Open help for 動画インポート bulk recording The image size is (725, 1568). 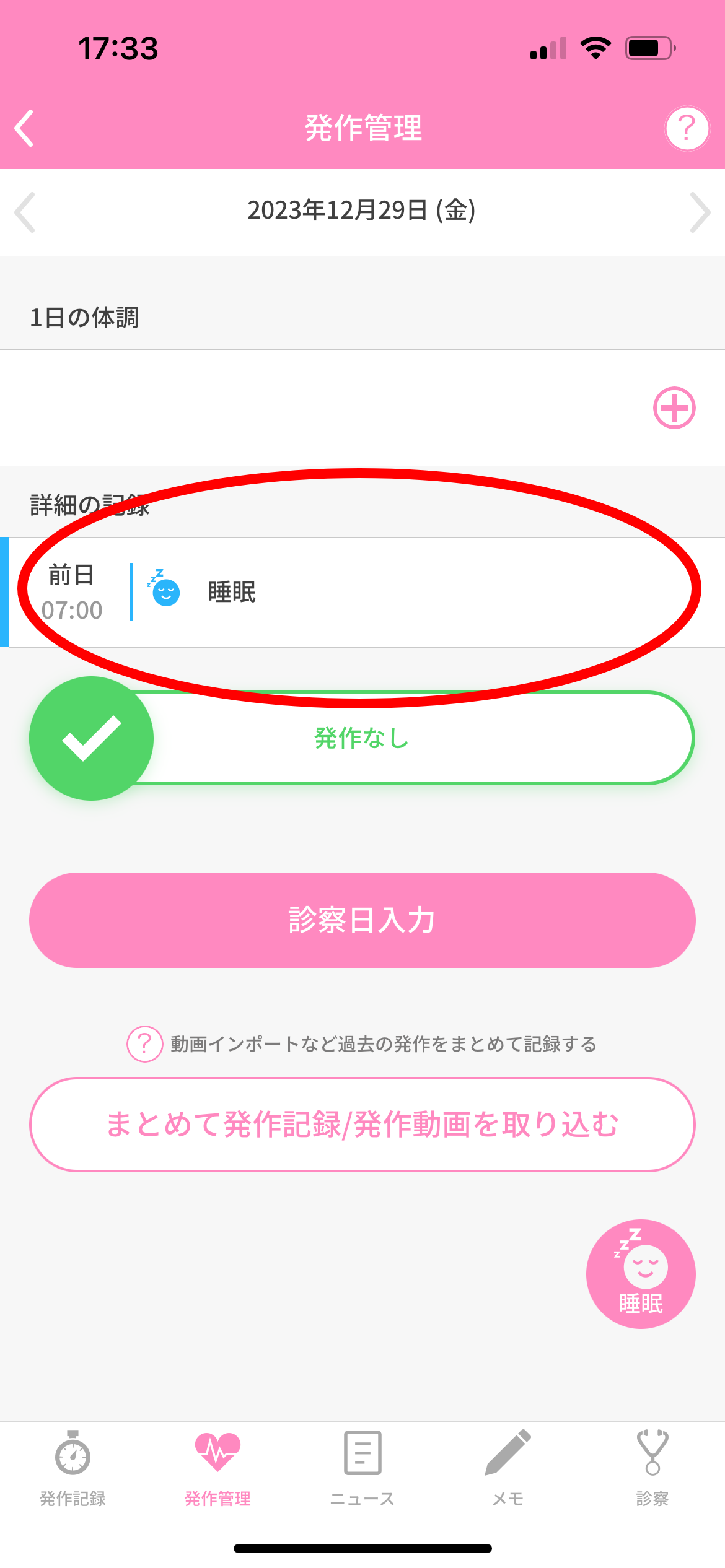(144, 1044)
